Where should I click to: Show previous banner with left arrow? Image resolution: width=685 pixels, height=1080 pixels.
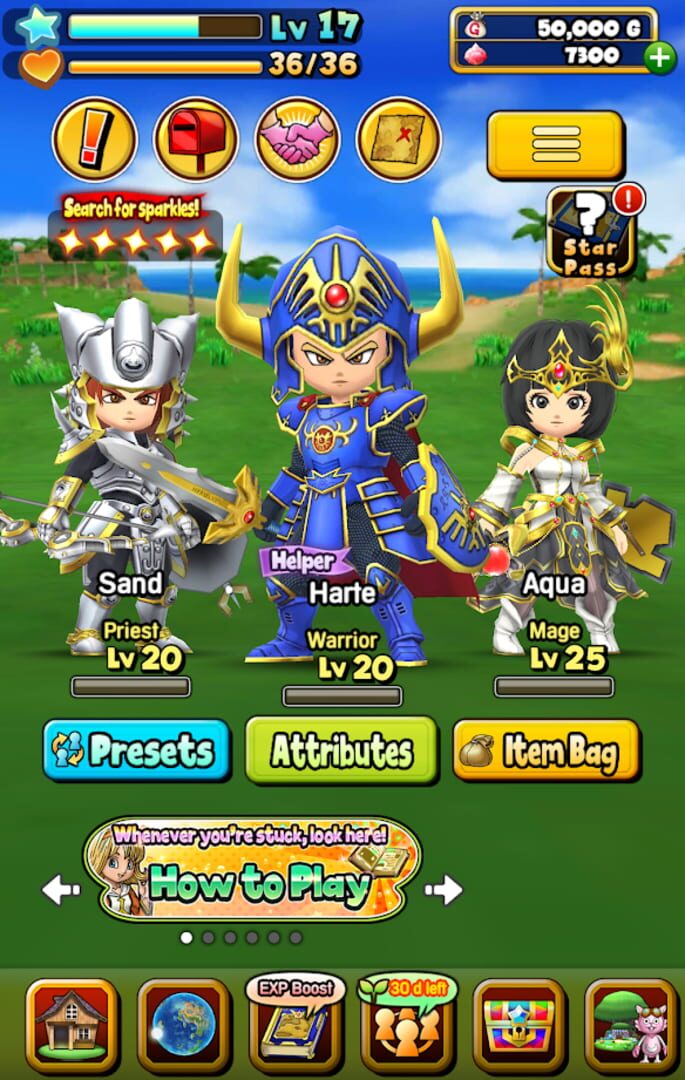click(x=60, y=889)
